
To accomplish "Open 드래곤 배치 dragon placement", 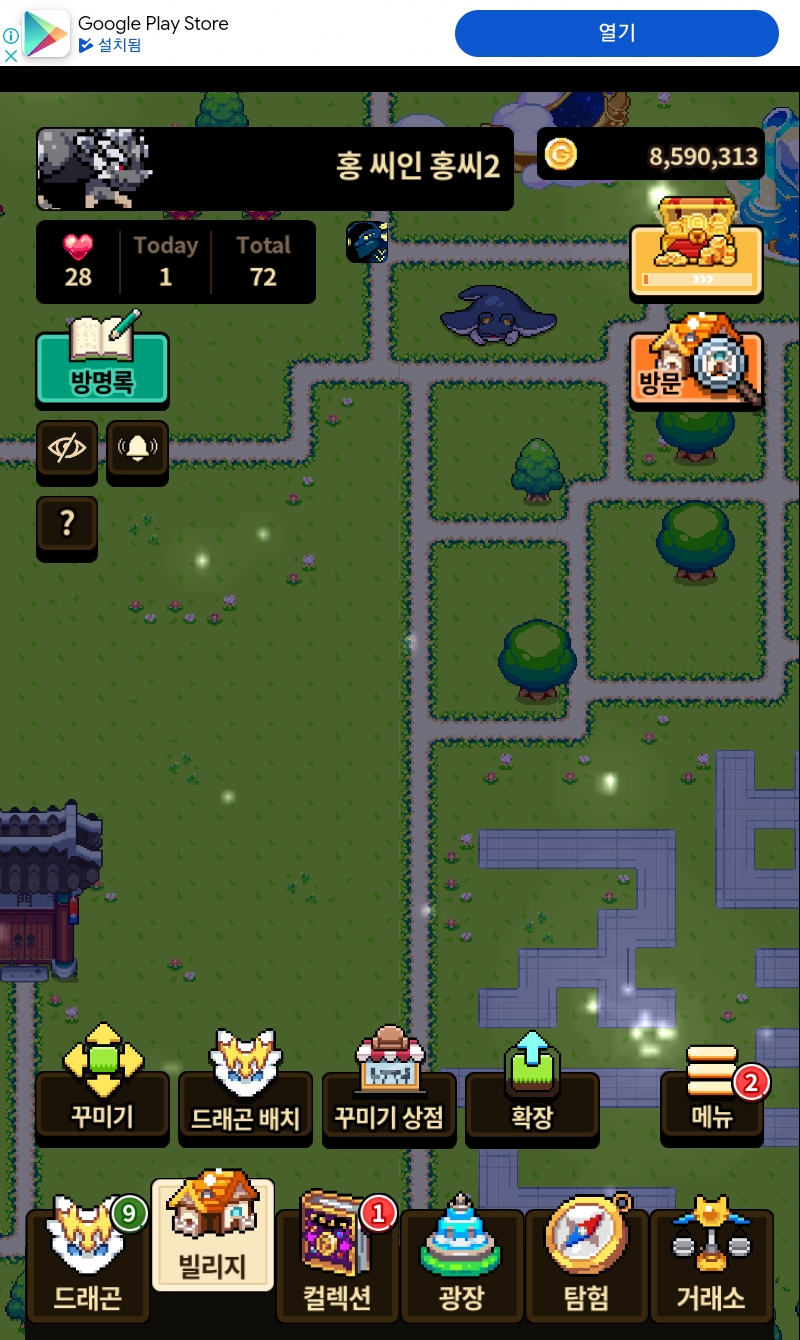I will point(245,1105).
